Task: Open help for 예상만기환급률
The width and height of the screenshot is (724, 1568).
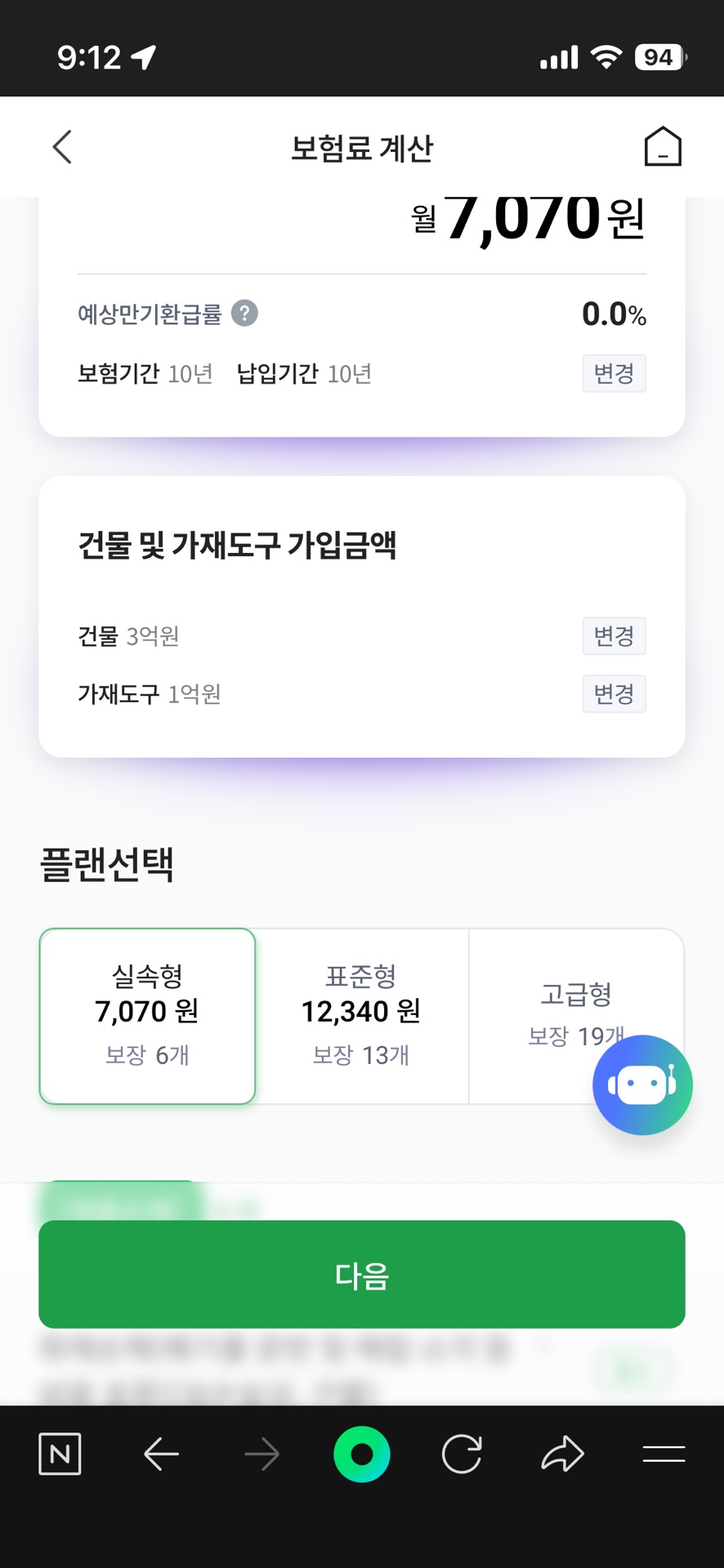Action: pos(244,314)
